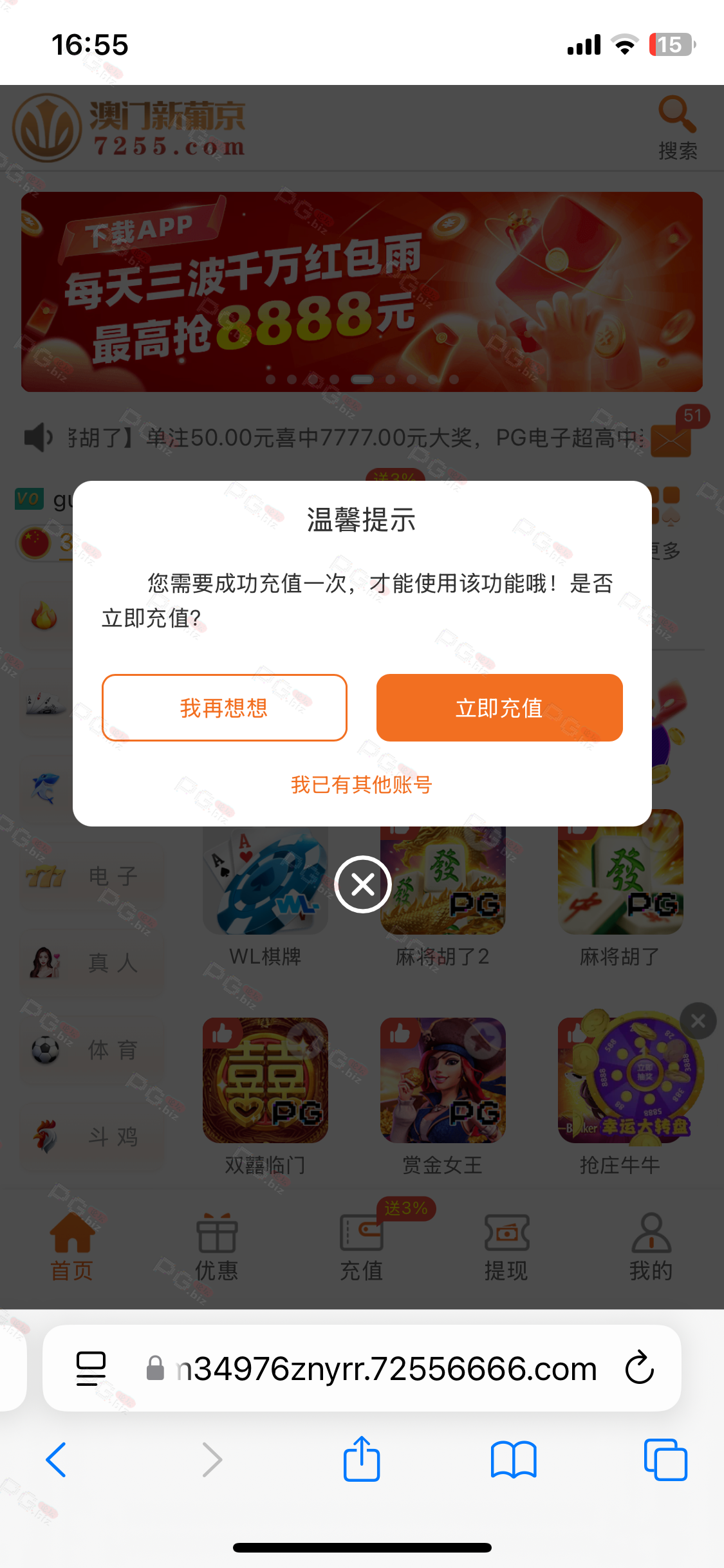Image resolution: width=724 pixels, height=1568 pixels.
Task: Open the page settings menu in address bar
Action: pos(91,1368)
